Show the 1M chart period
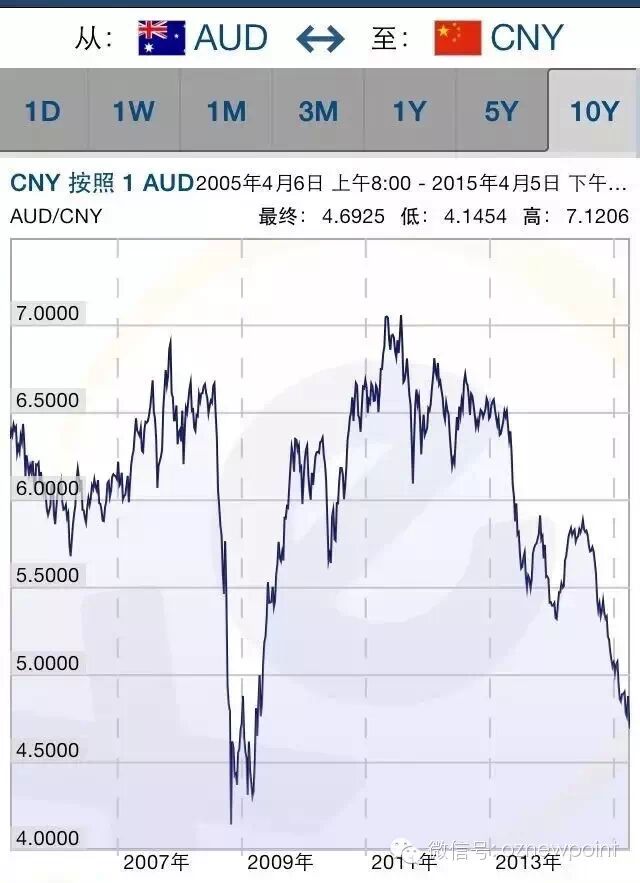This screenshot has height=883, width=640. tap(226, 110)
